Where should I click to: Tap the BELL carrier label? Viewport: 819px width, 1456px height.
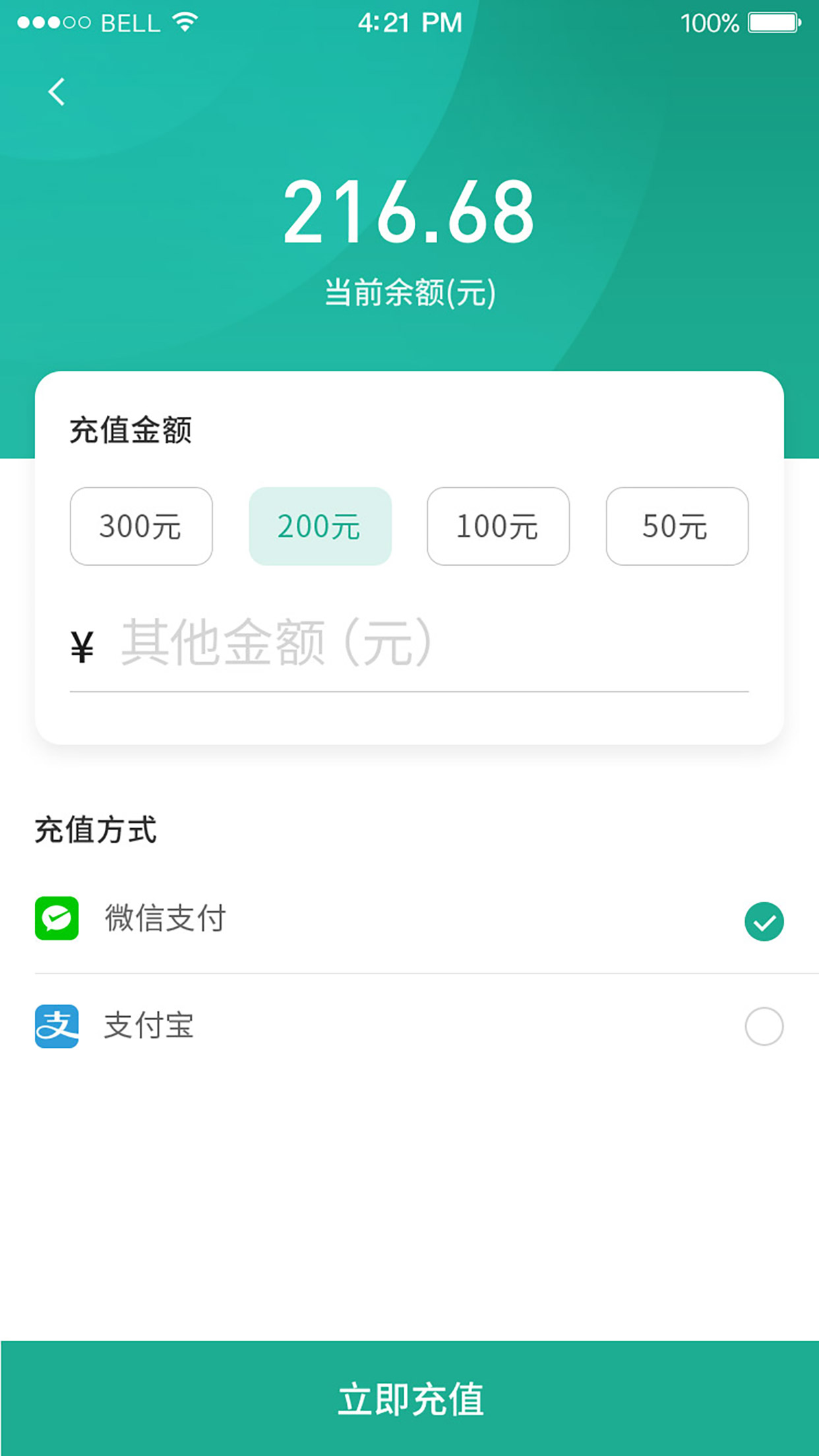point(129,22)
